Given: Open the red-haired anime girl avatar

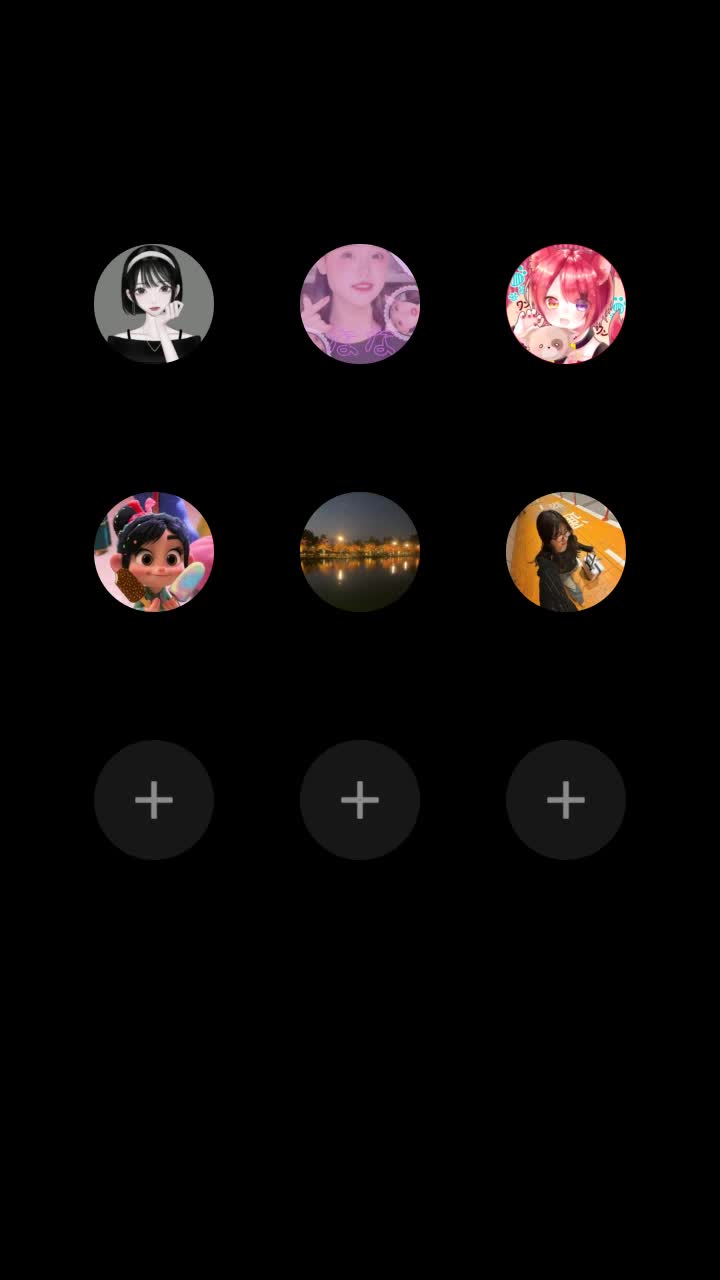Looking at the screenshot, I should (566, 304).
